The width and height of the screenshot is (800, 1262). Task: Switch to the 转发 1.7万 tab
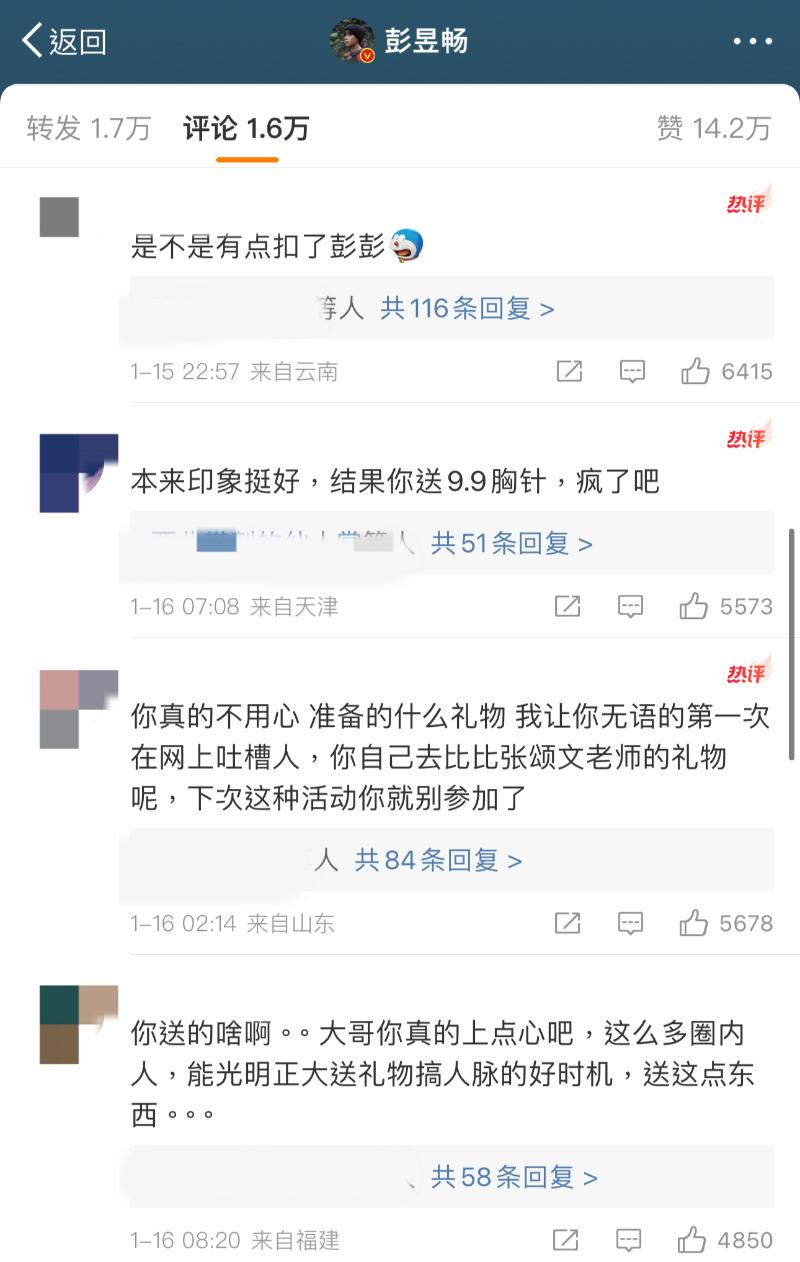(88, 128)
